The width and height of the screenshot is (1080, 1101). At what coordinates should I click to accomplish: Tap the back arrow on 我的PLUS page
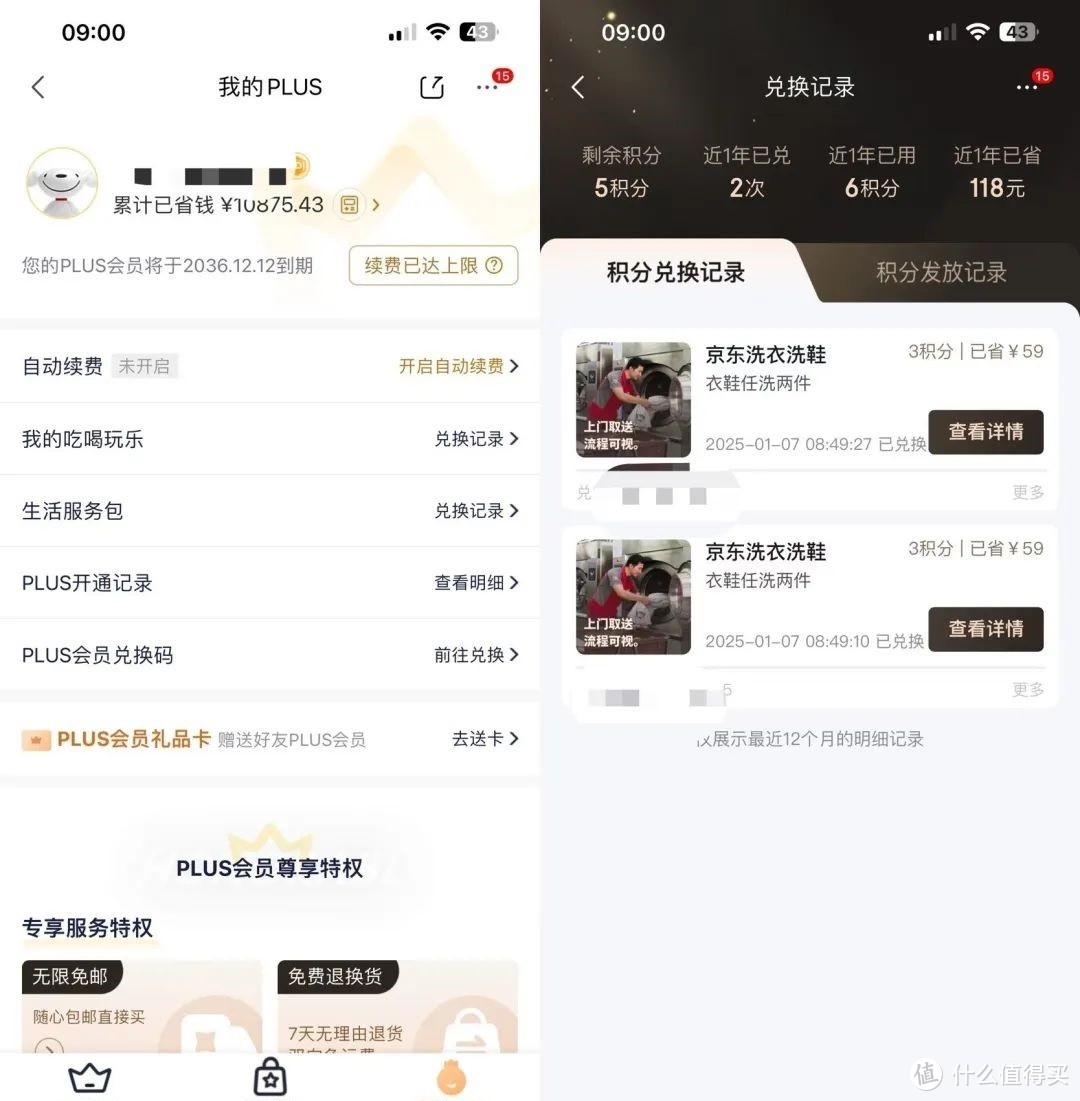tap(38, 87)
